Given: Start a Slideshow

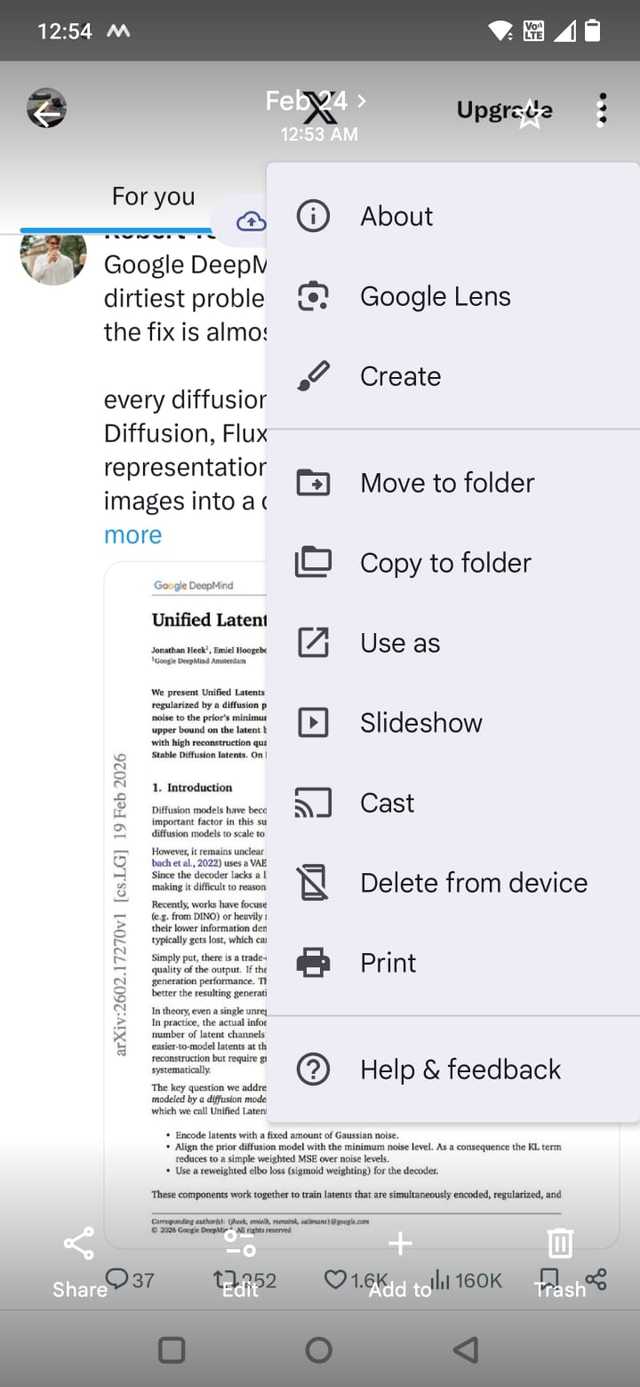Looking at the screenshot, I should point(420,723).
